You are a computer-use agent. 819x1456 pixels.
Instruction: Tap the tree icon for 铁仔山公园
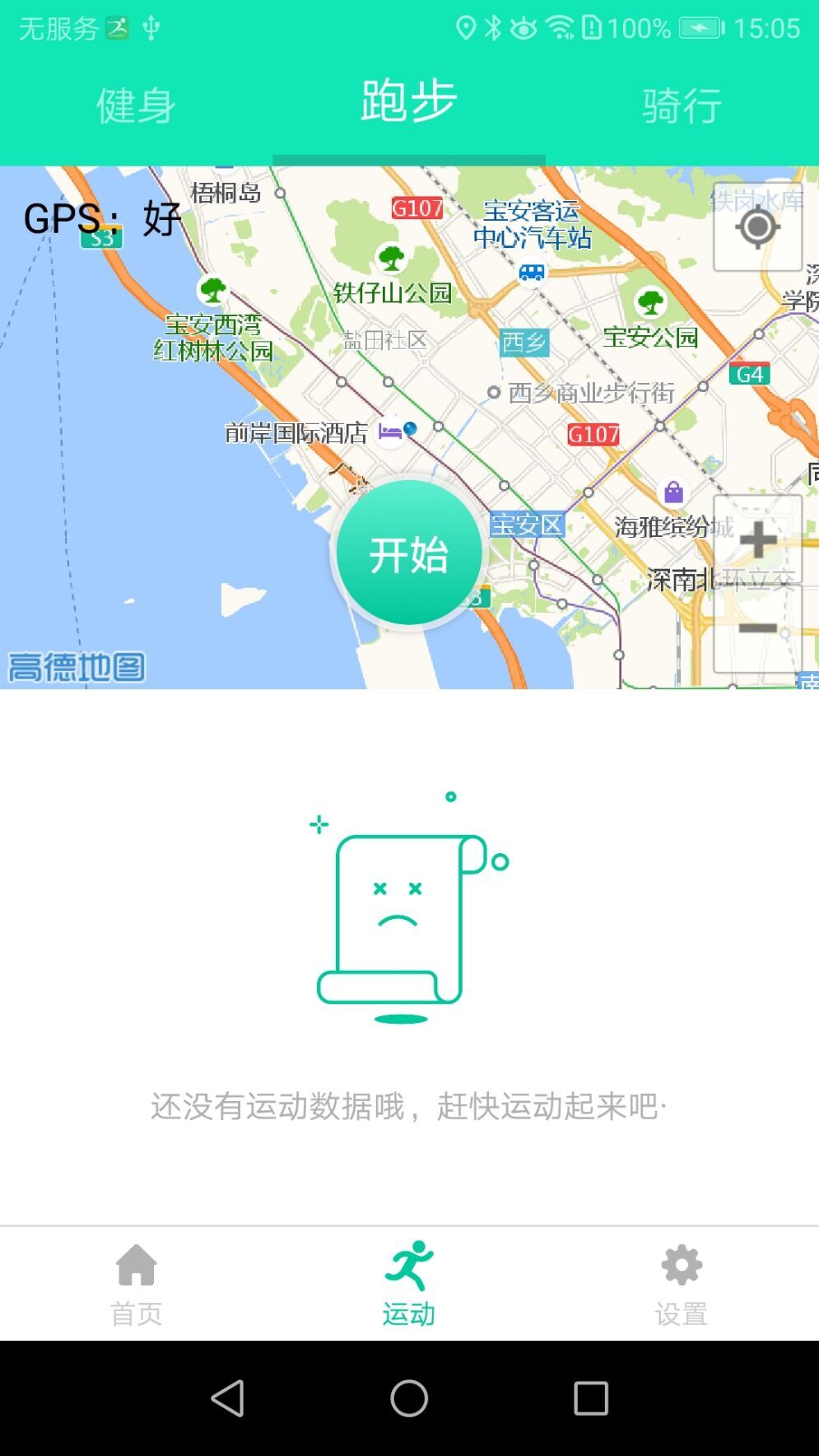pyautogui.click(x=391, y=259)
